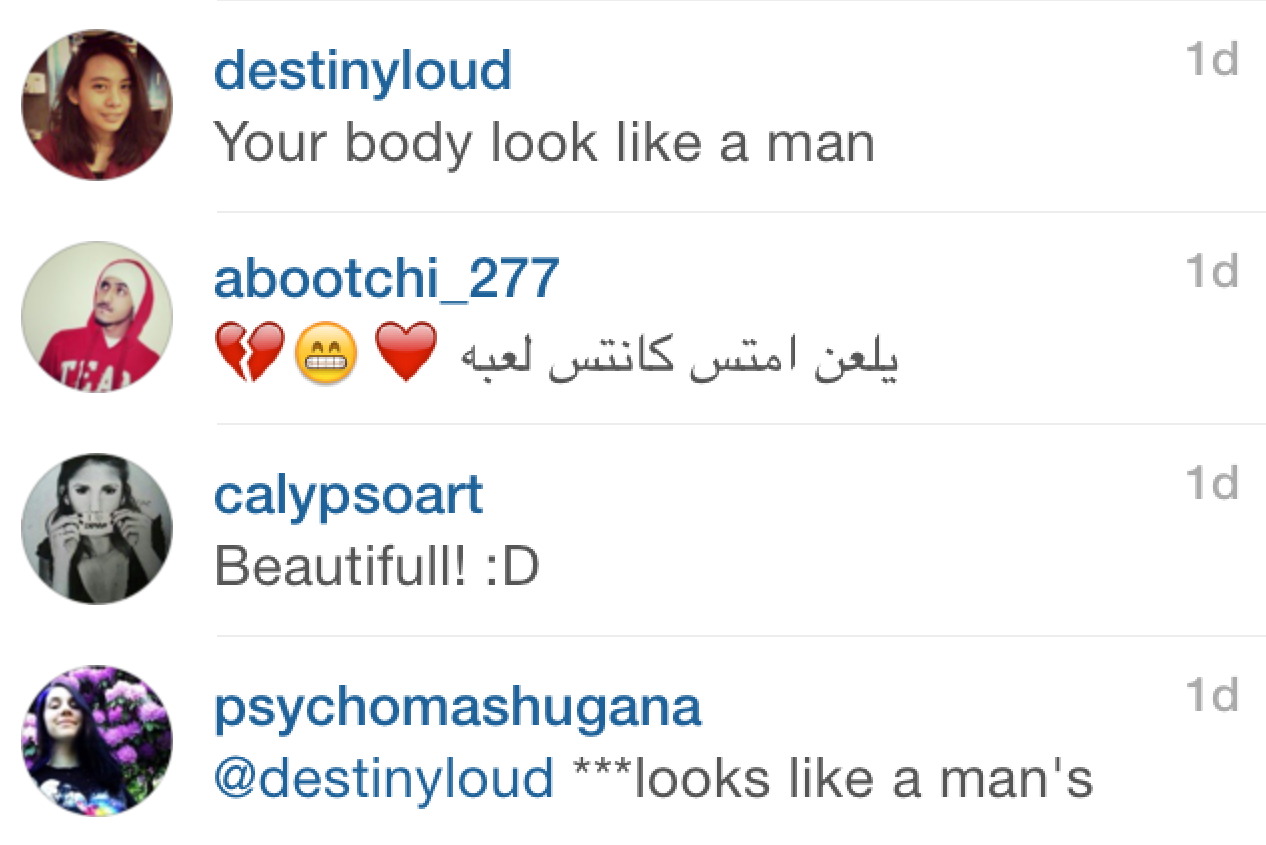Image resolution: width=1266 pixels, height=845 pixels.
Task: Tap psychomashugana's avatar image
Action: [x=96, y=741]
